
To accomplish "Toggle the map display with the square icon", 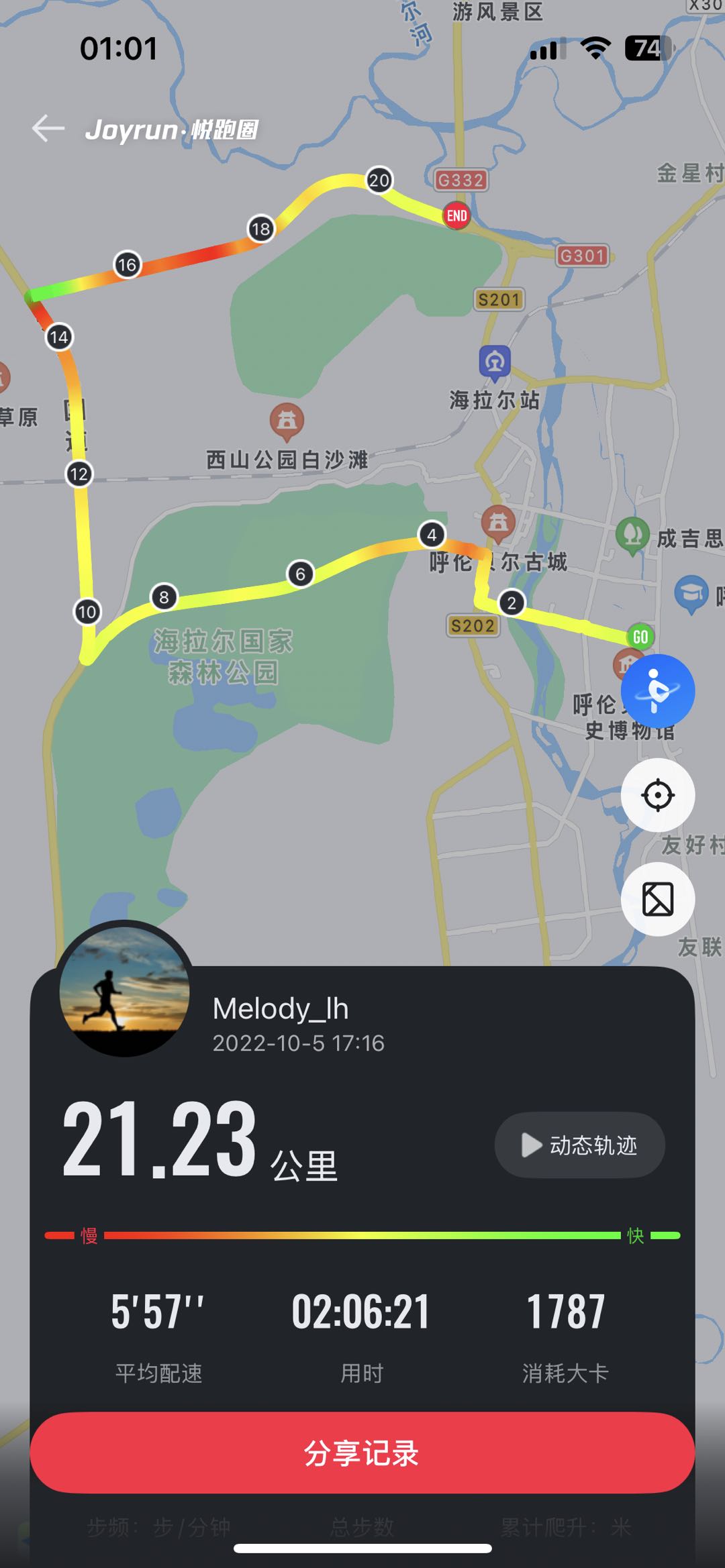I will [x=657, y=899].
